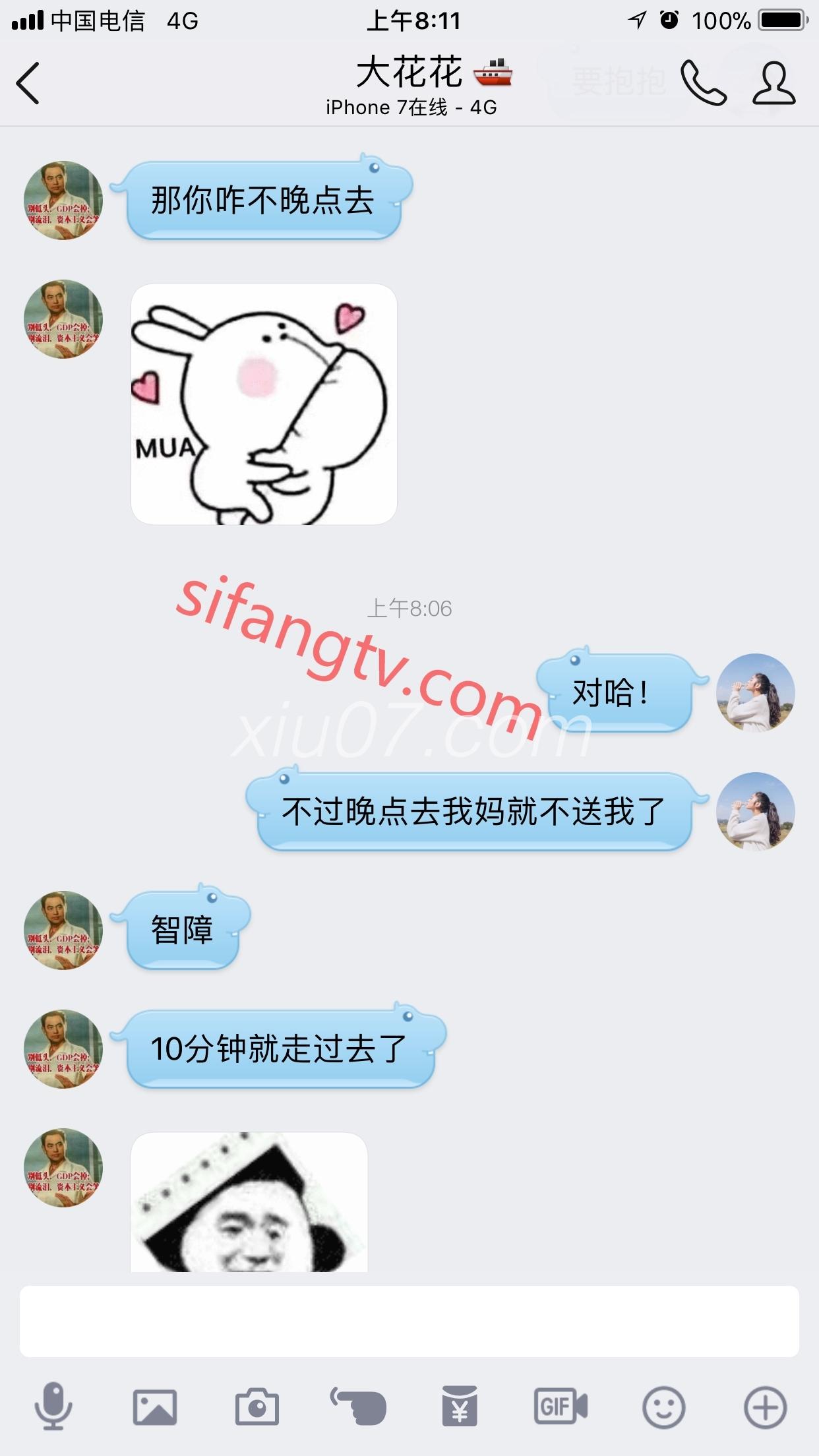The width and height of the screenshot is (819, 1456).
Task: Tap the message input field
Action: click(409, 1321)
